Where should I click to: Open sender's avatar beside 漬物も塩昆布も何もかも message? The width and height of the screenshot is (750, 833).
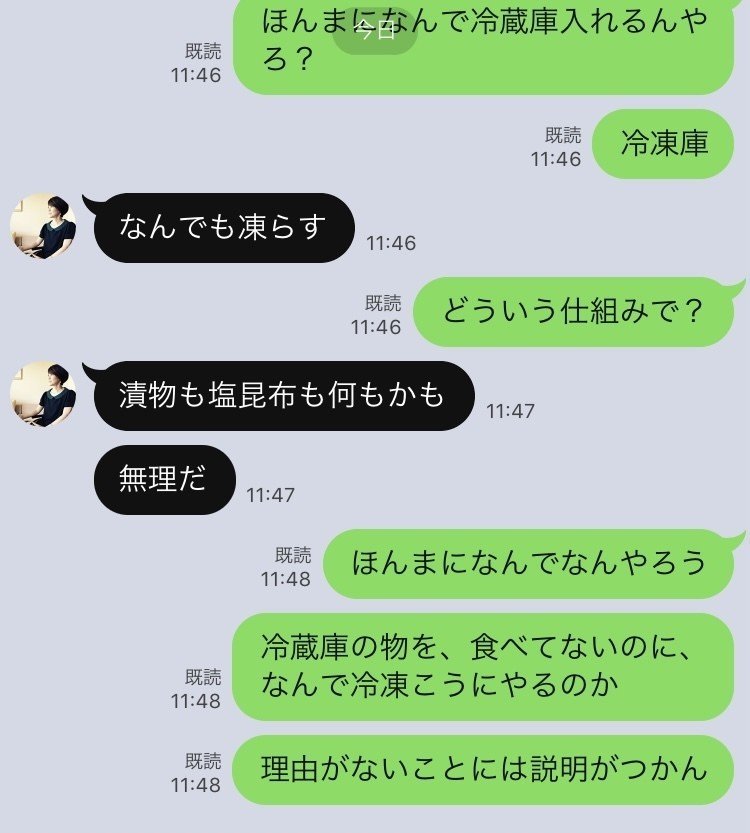click(43, 394)
